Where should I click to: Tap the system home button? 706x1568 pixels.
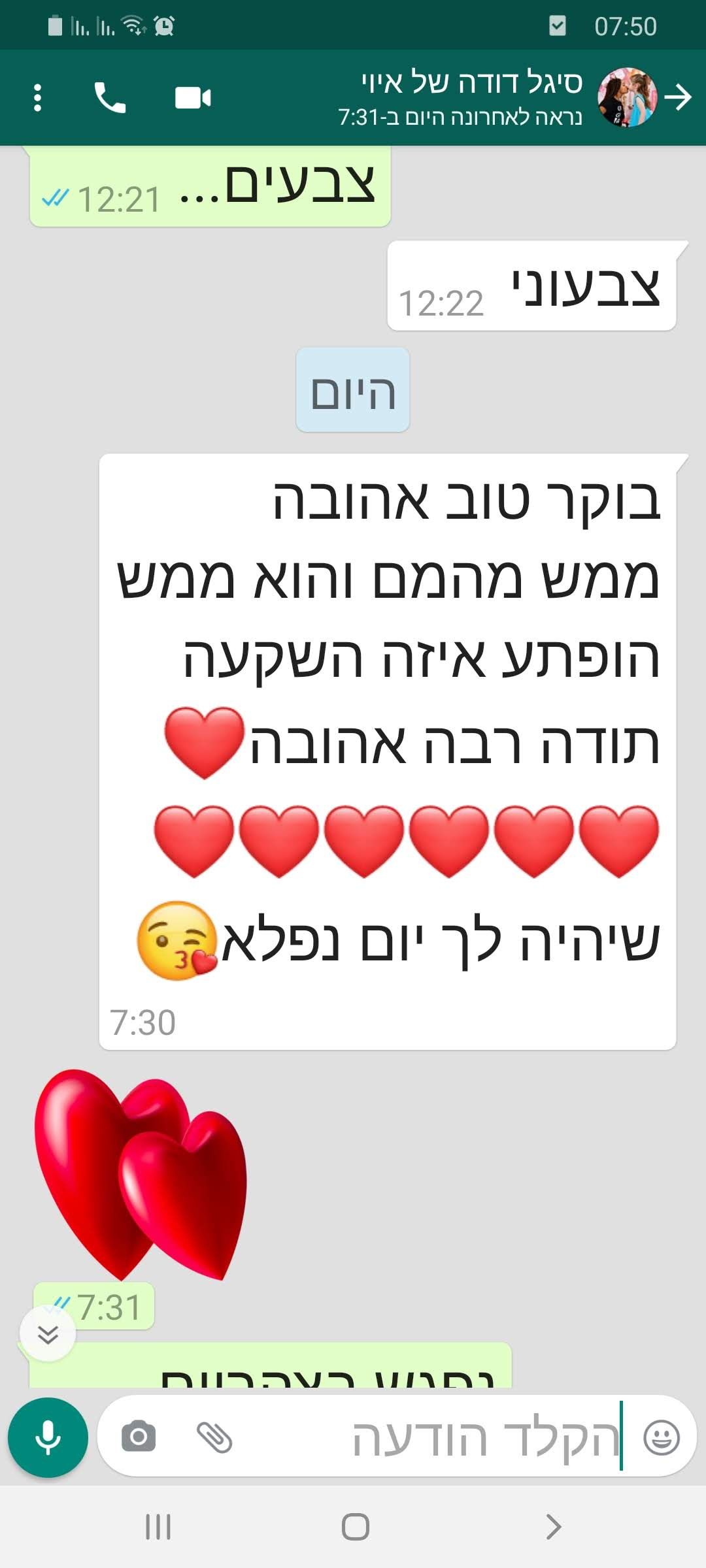(355, 1527)
